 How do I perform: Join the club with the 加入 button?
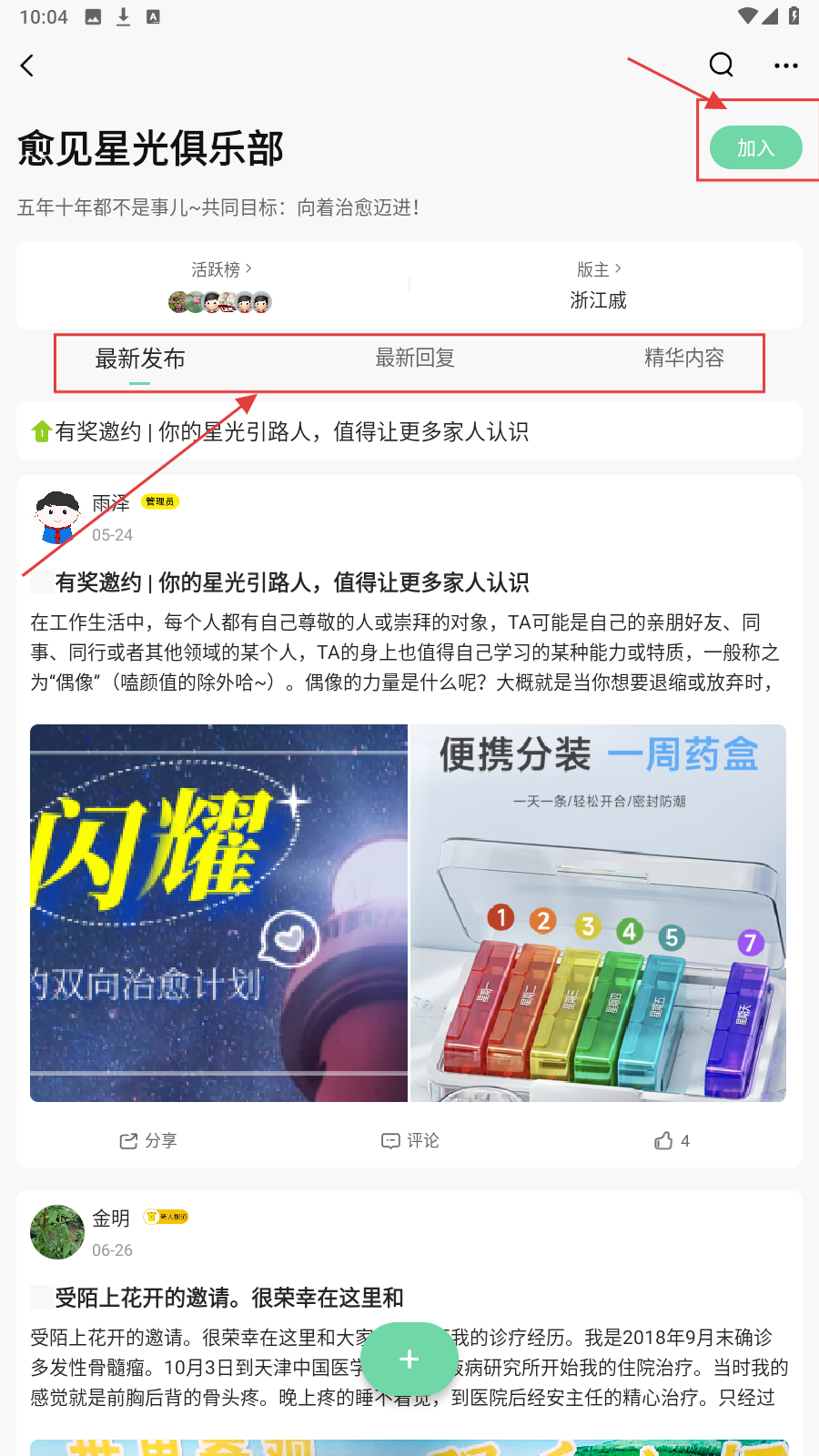click(x=755, y=147)
